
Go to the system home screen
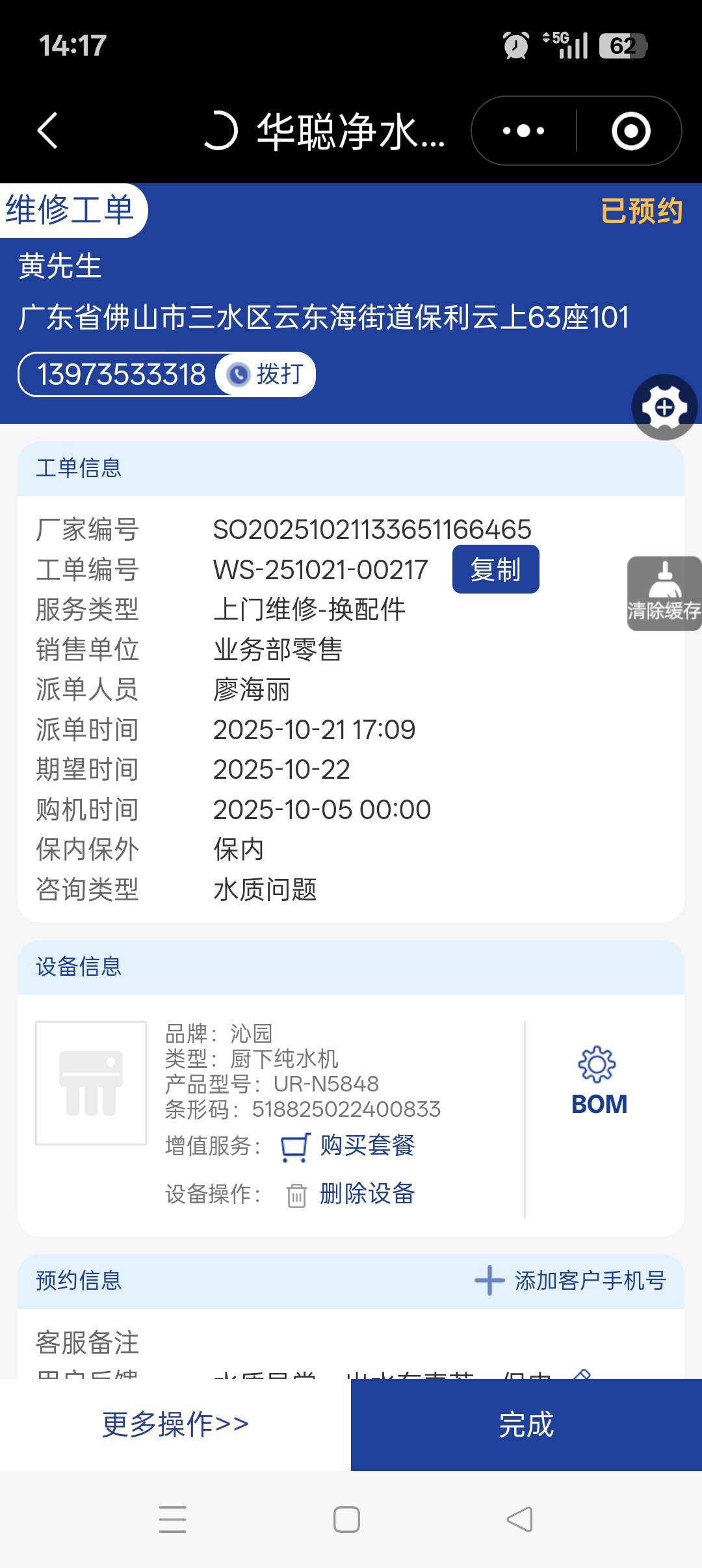coord(346,1520)
